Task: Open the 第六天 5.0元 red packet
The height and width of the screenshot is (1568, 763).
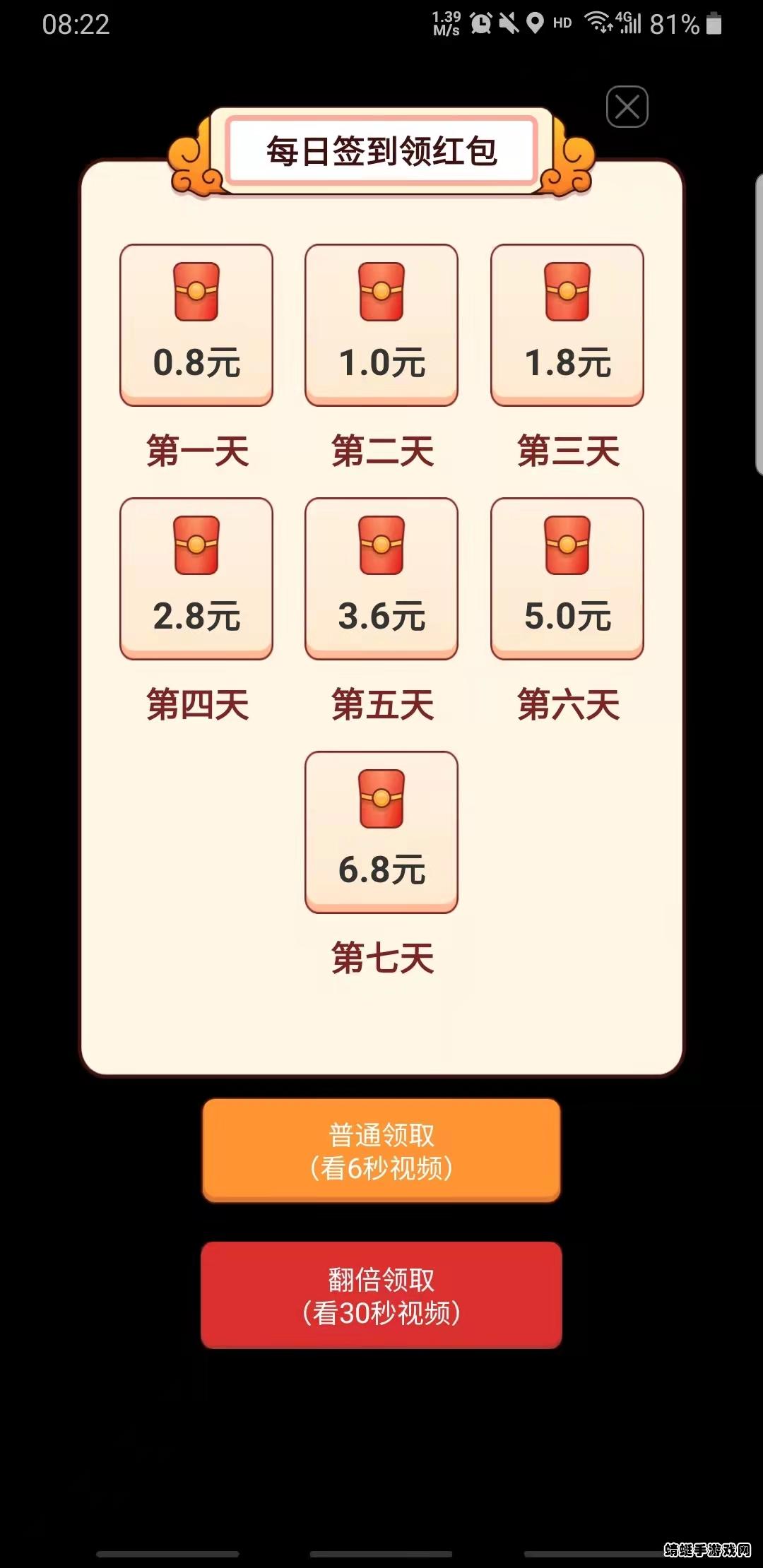Action: [x=567, y=578]
